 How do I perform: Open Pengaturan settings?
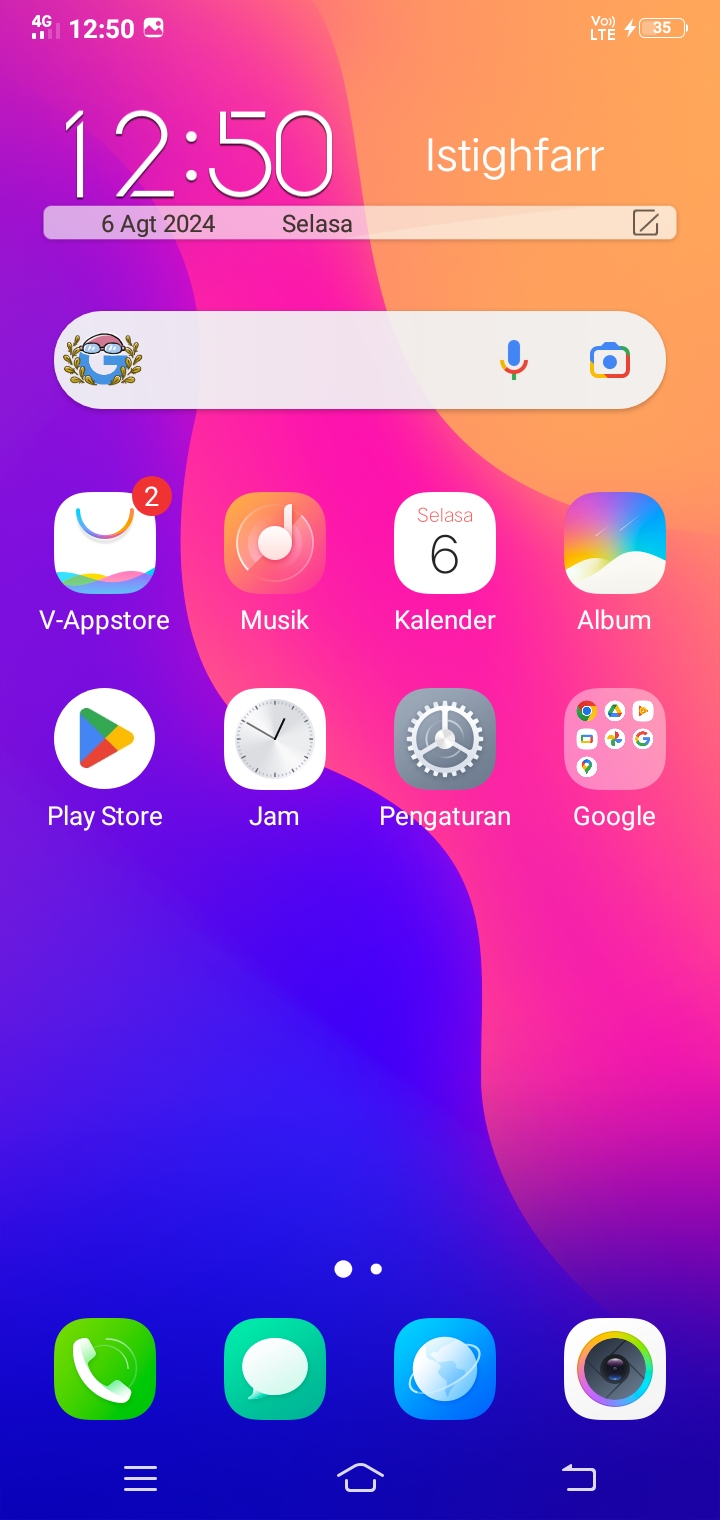444,739
